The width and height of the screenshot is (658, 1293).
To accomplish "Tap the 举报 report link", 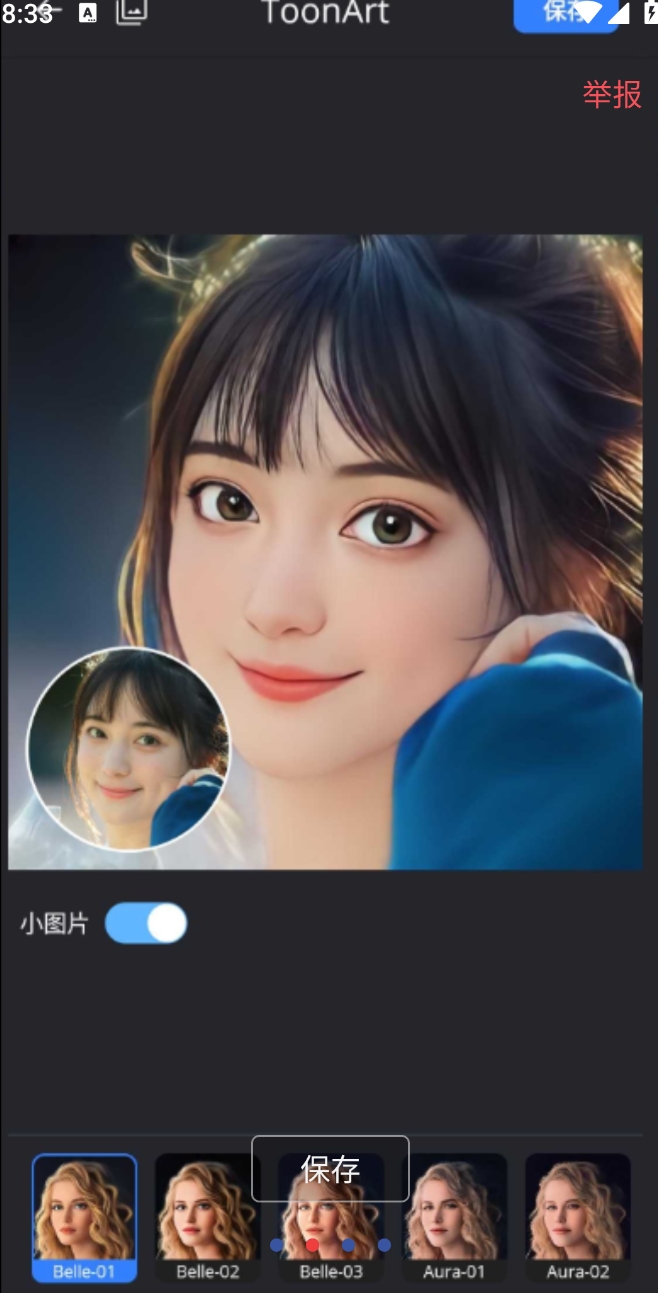I will 611,95.
